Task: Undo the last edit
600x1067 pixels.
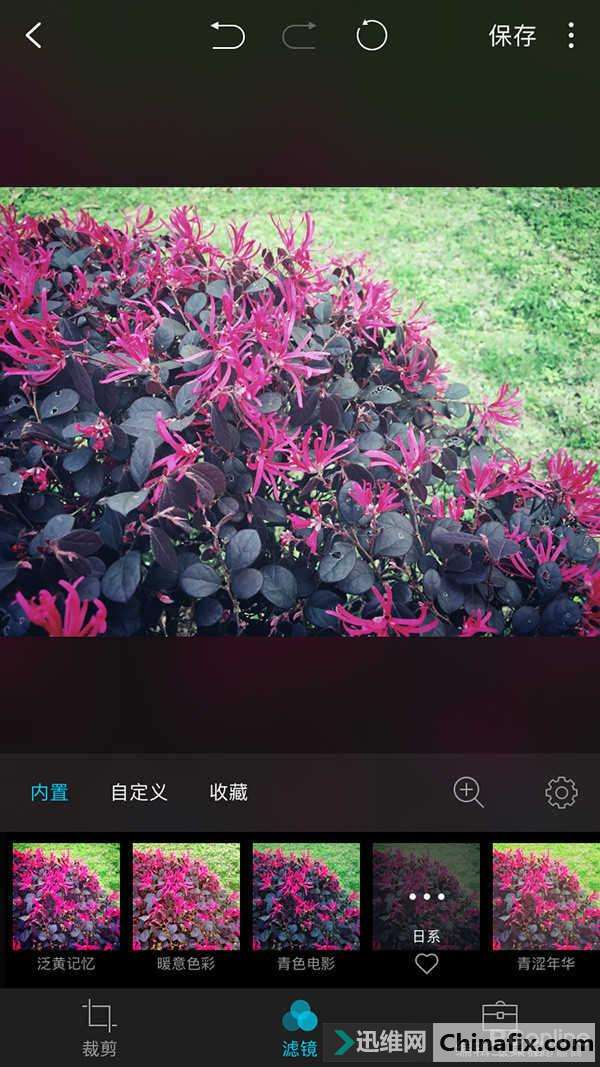Action: [227, 35]
